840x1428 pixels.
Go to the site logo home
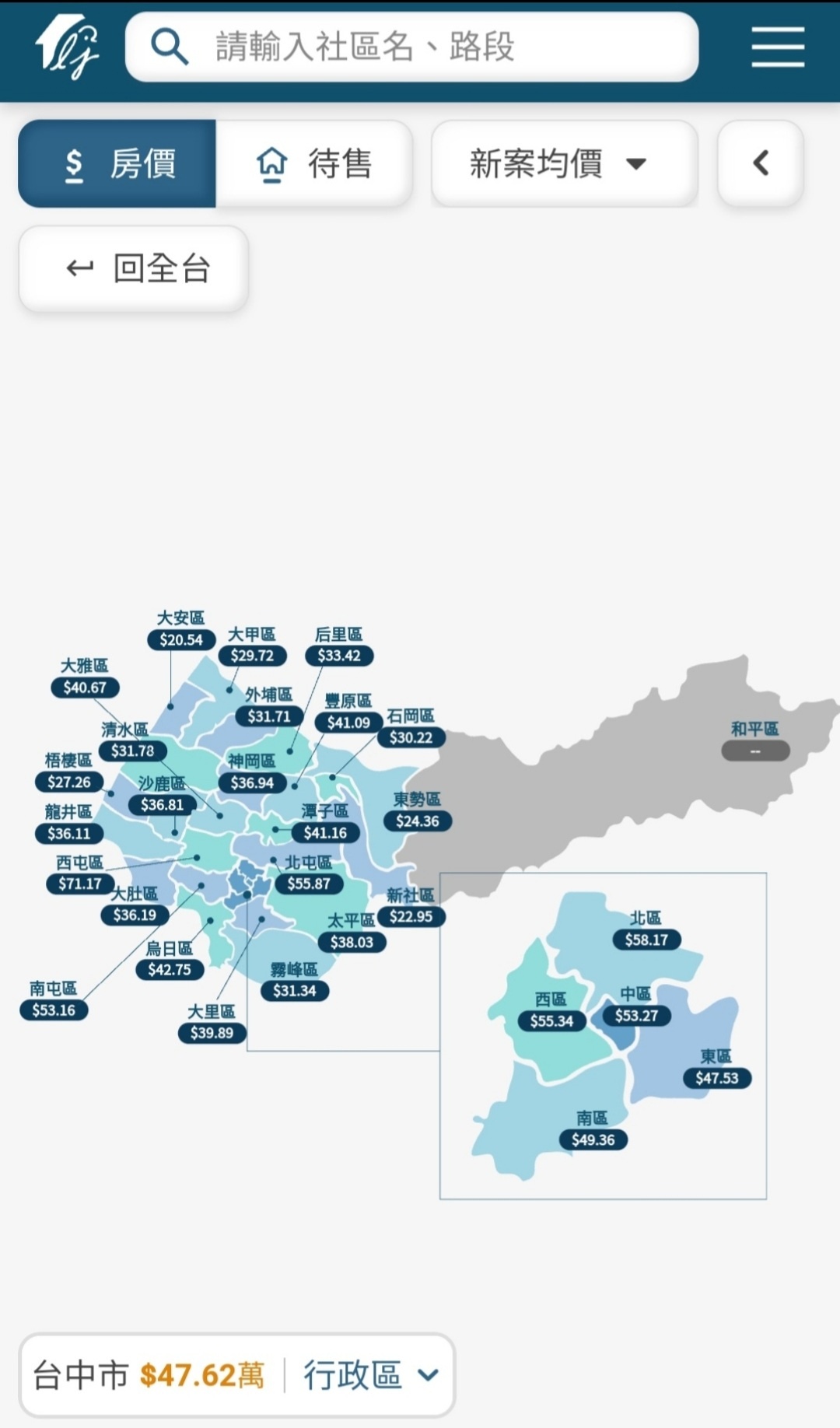coord(67,47)
